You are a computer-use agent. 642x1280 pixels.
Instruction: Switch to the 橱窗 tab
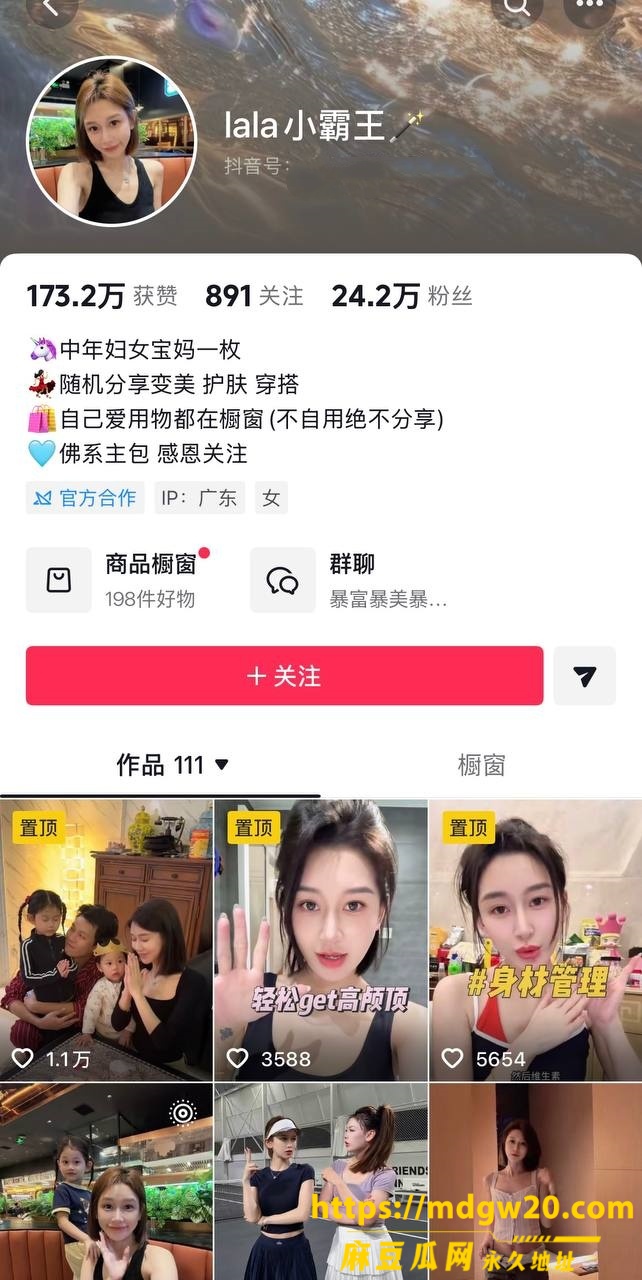pyautogui.click(x=481, y=765)
